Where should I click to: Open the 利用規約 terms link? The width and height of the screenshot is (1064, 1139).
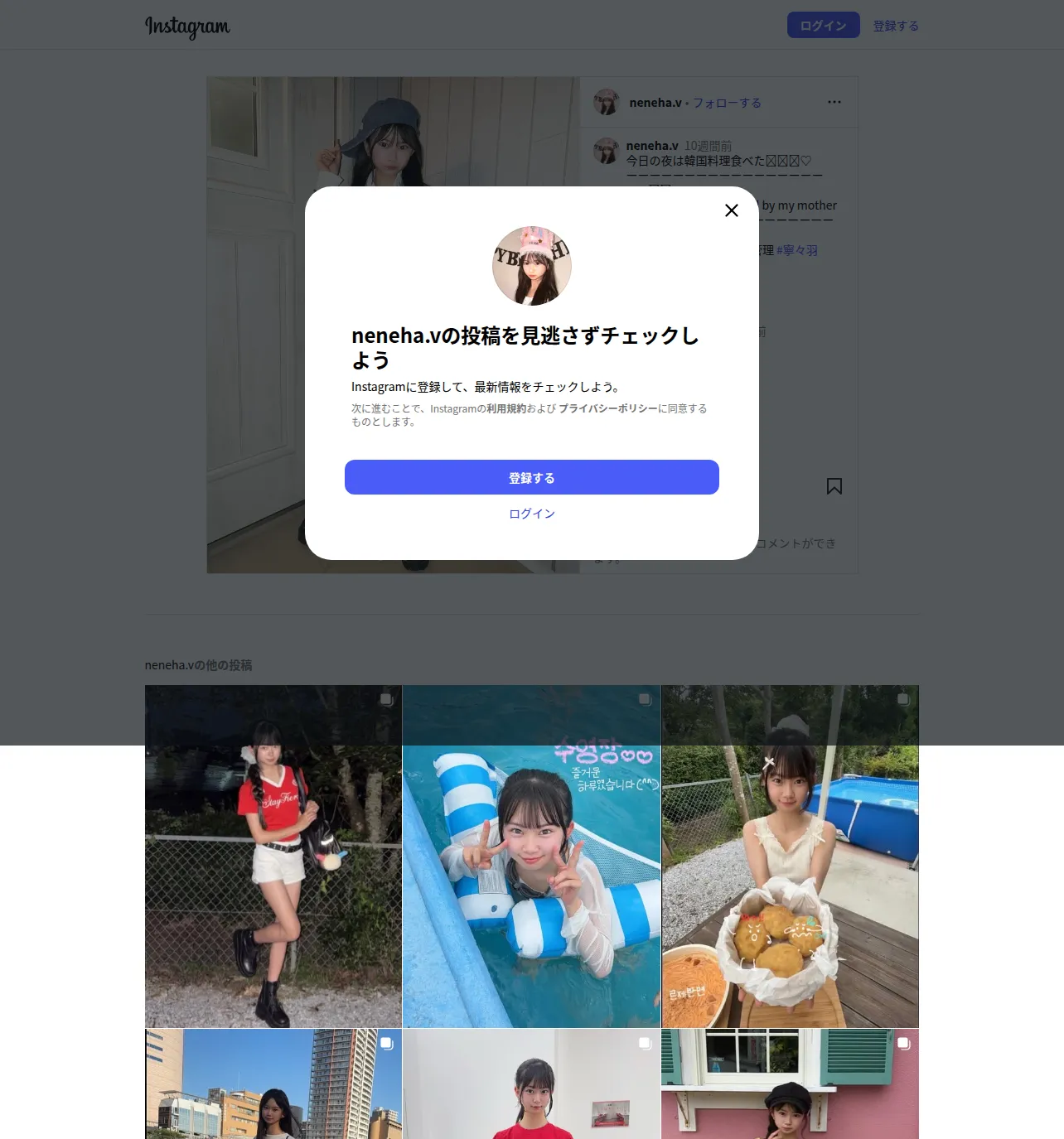point(506,408)
